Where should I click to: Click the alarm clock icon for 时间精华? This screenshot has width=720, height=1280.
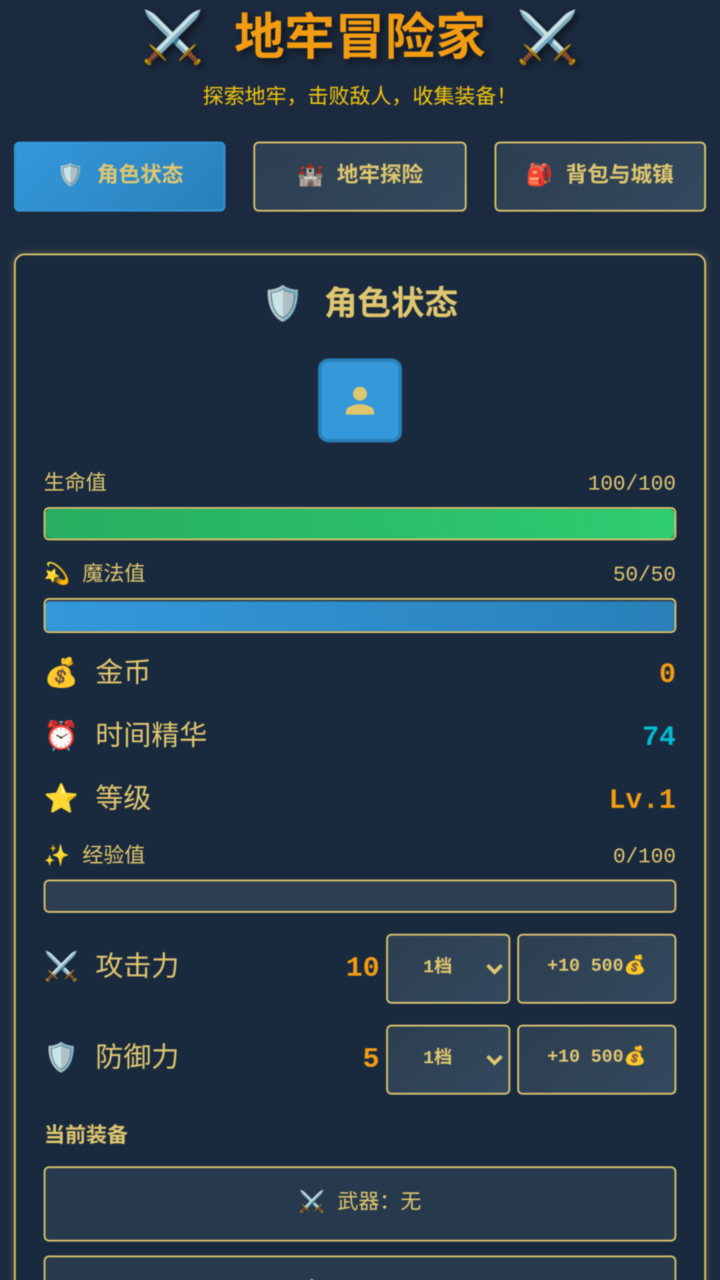tap(62, 733)
